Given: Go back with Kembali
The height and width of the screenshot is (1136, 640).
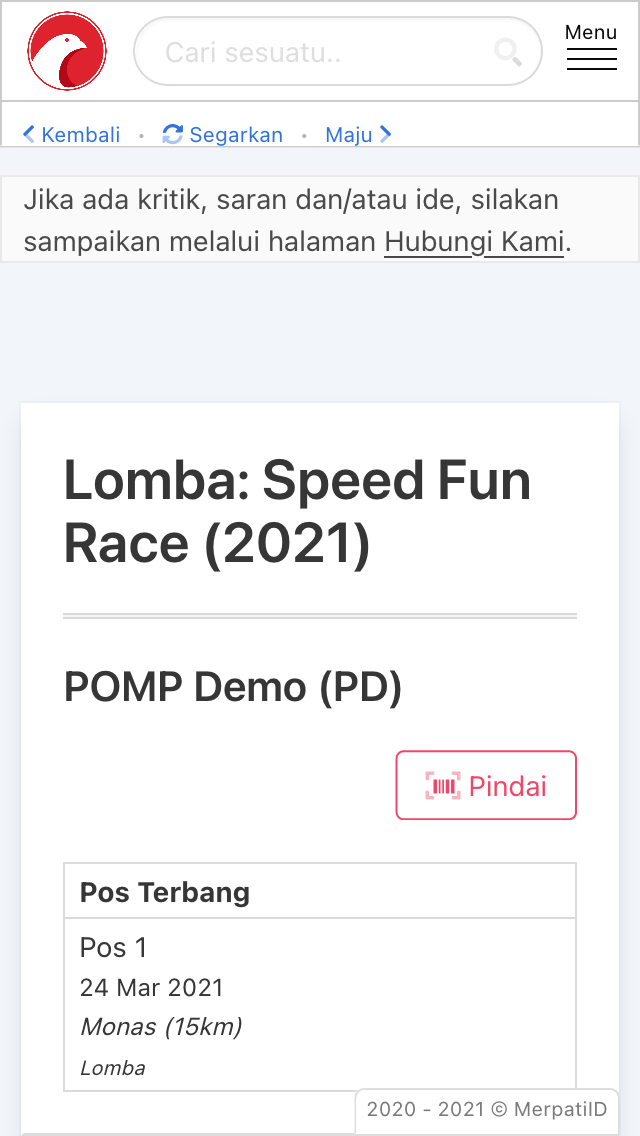Looking at the screenshot, I should pos(72,135).
